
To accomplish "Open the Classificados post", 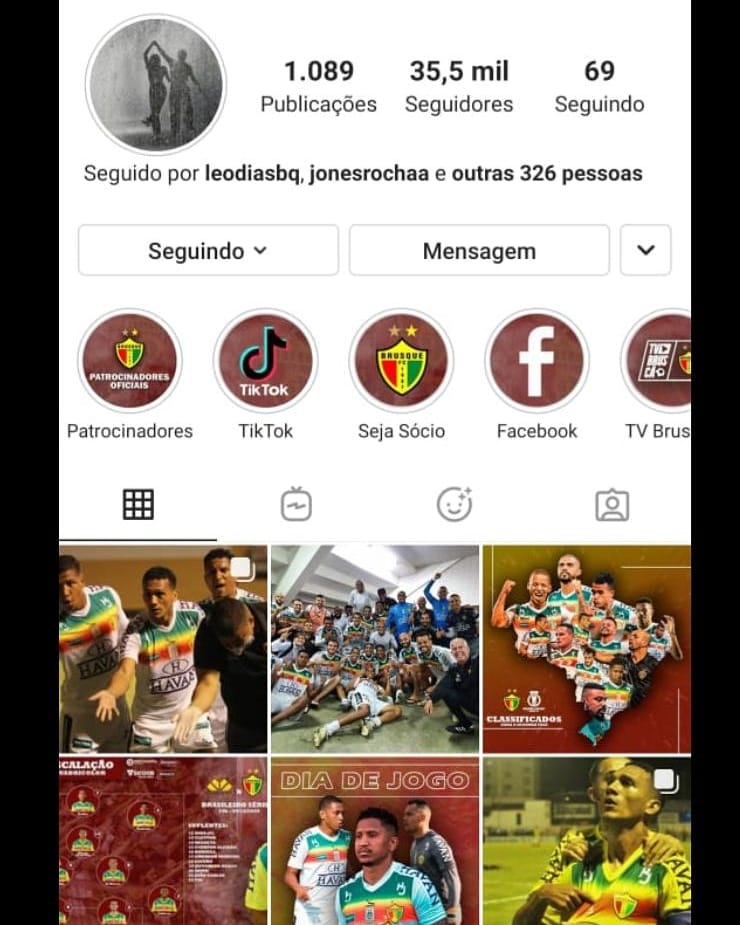I will pyautogui.click(x=586, y=648).
